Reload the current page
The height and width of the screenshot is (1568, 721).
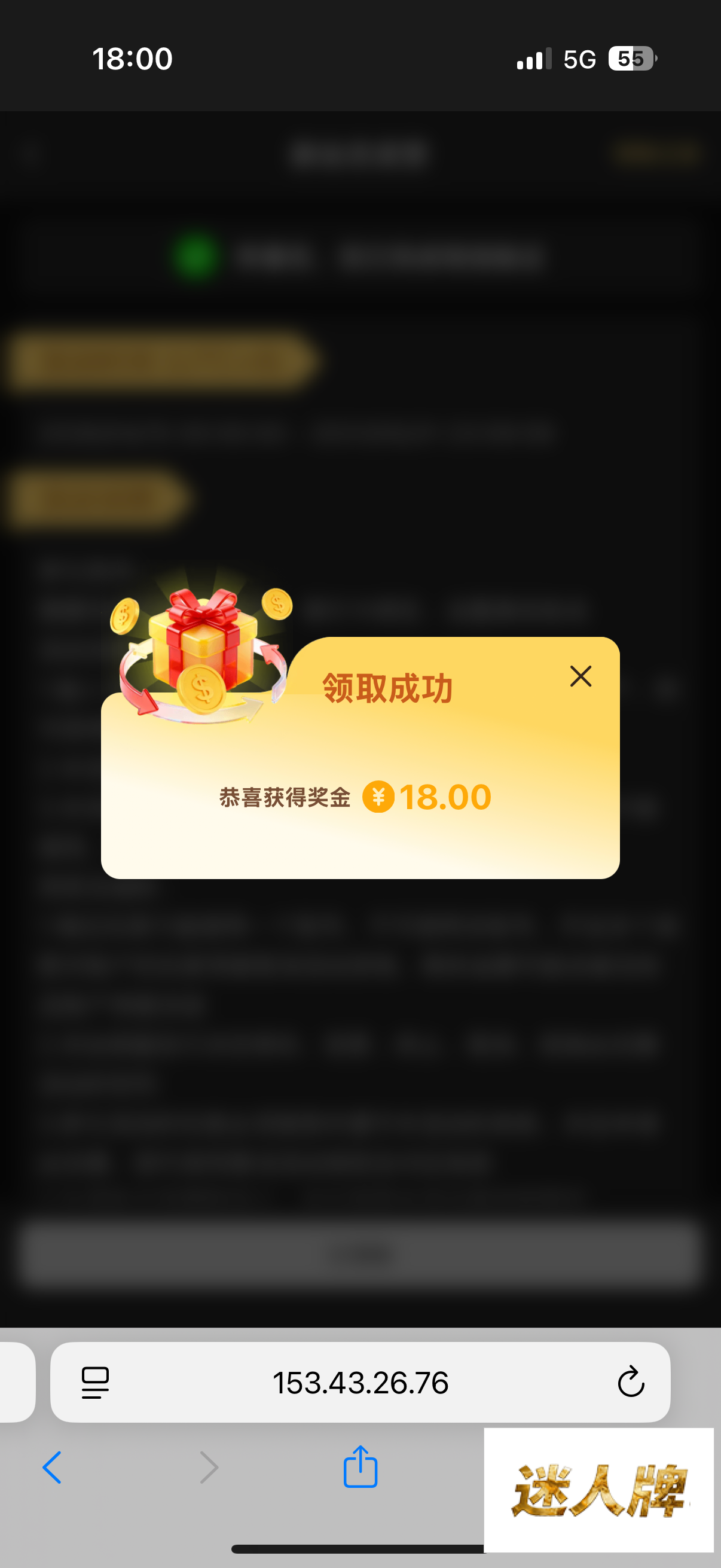click(630, 1383)
